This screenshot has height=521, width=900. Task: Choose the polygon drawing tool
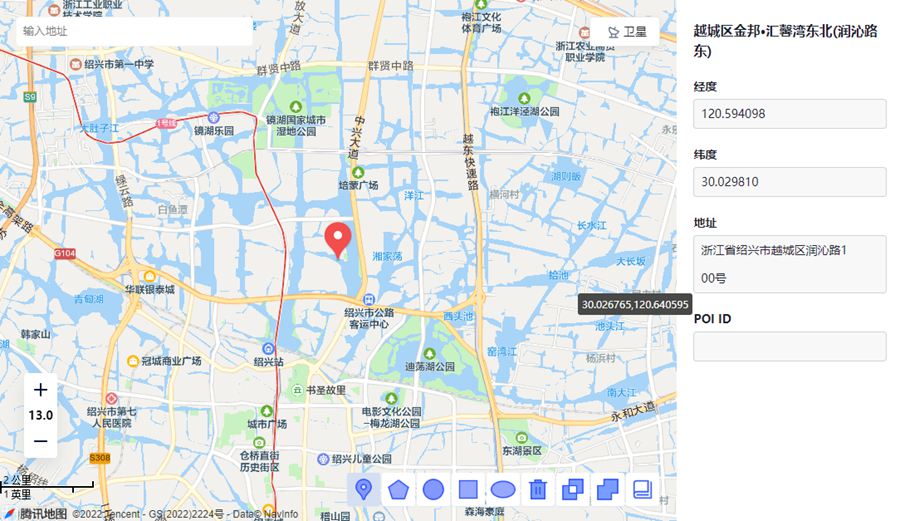tap(399, 489)
